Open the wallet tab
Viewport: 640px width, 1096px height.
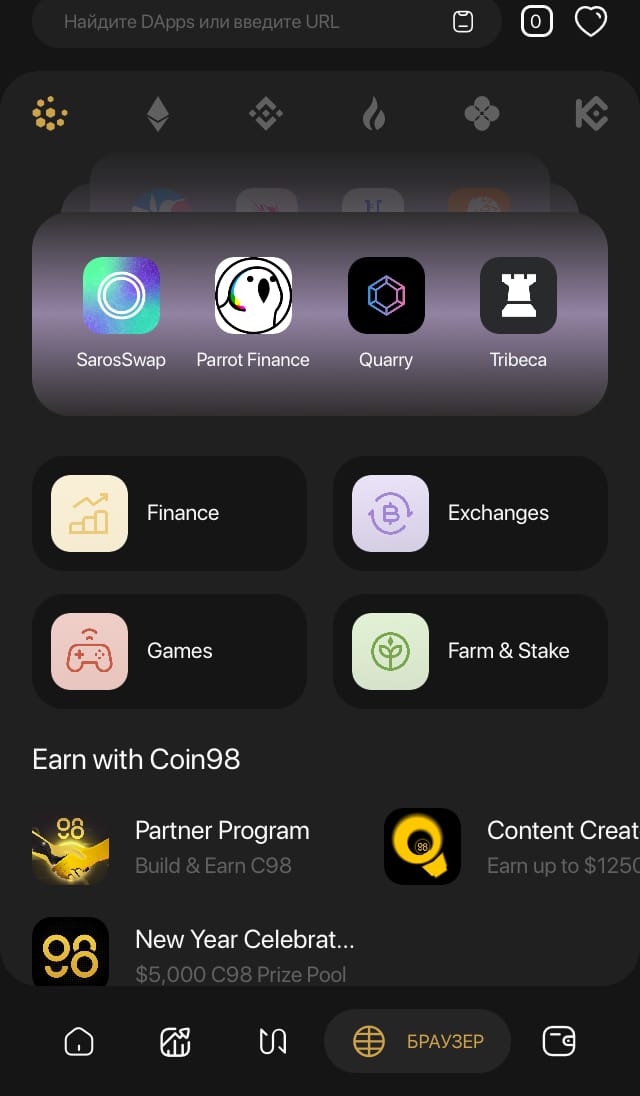tap(559, 1041)
